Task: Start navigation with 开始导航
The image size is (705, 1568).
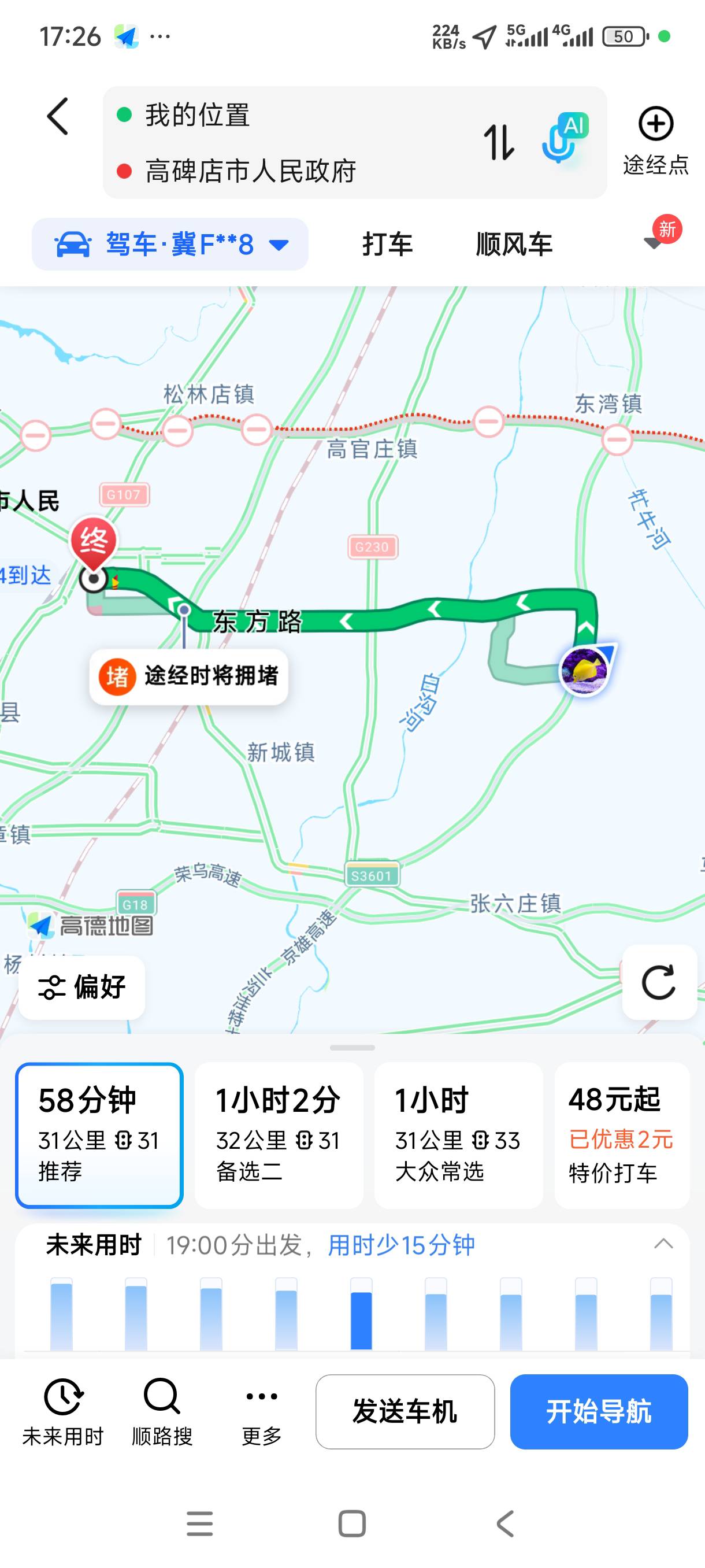Action: pyautogui.click(x=599, y=1411)
